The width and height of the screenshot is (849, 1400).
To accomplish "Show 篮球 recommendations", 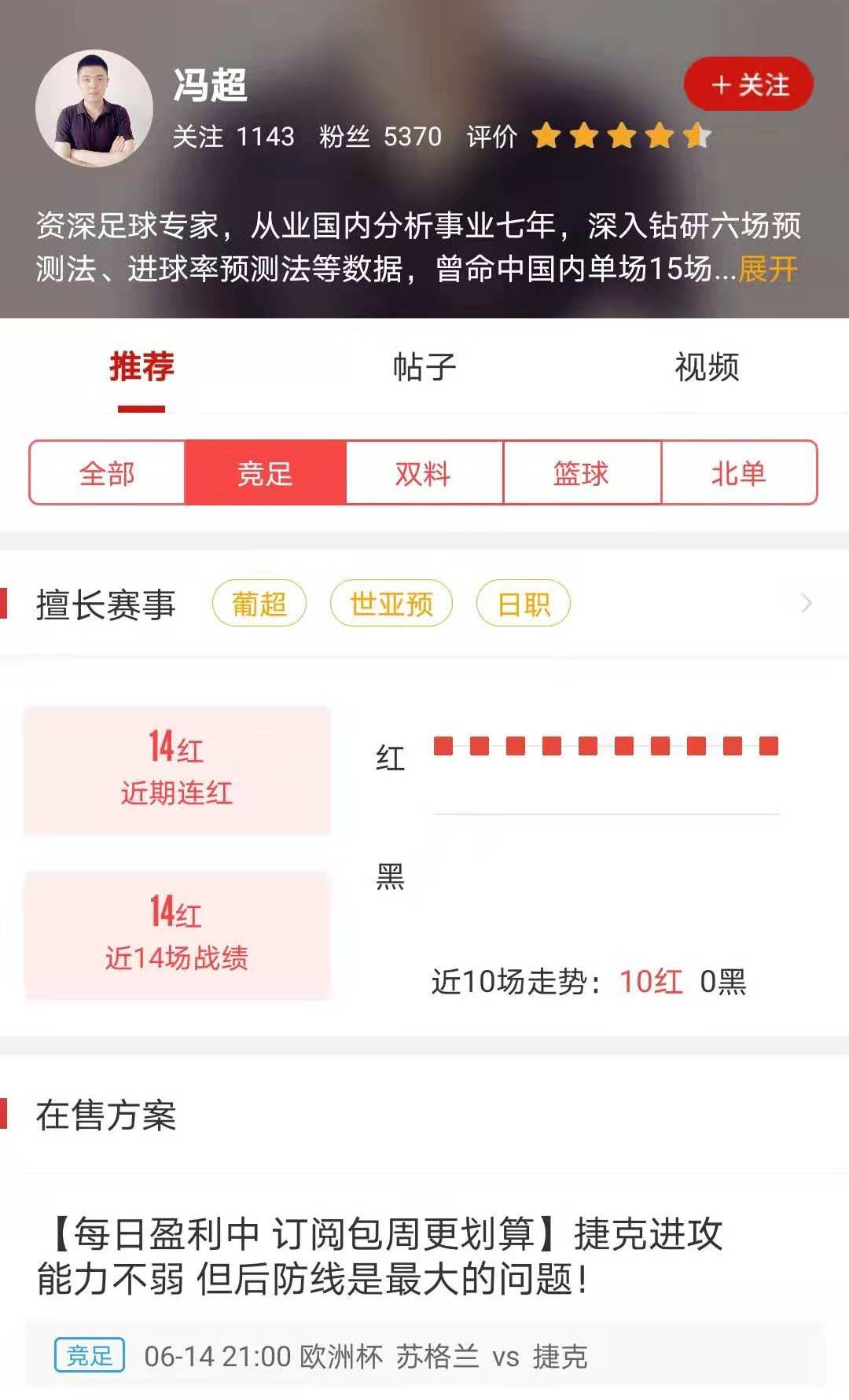I will tap(581, 473).
